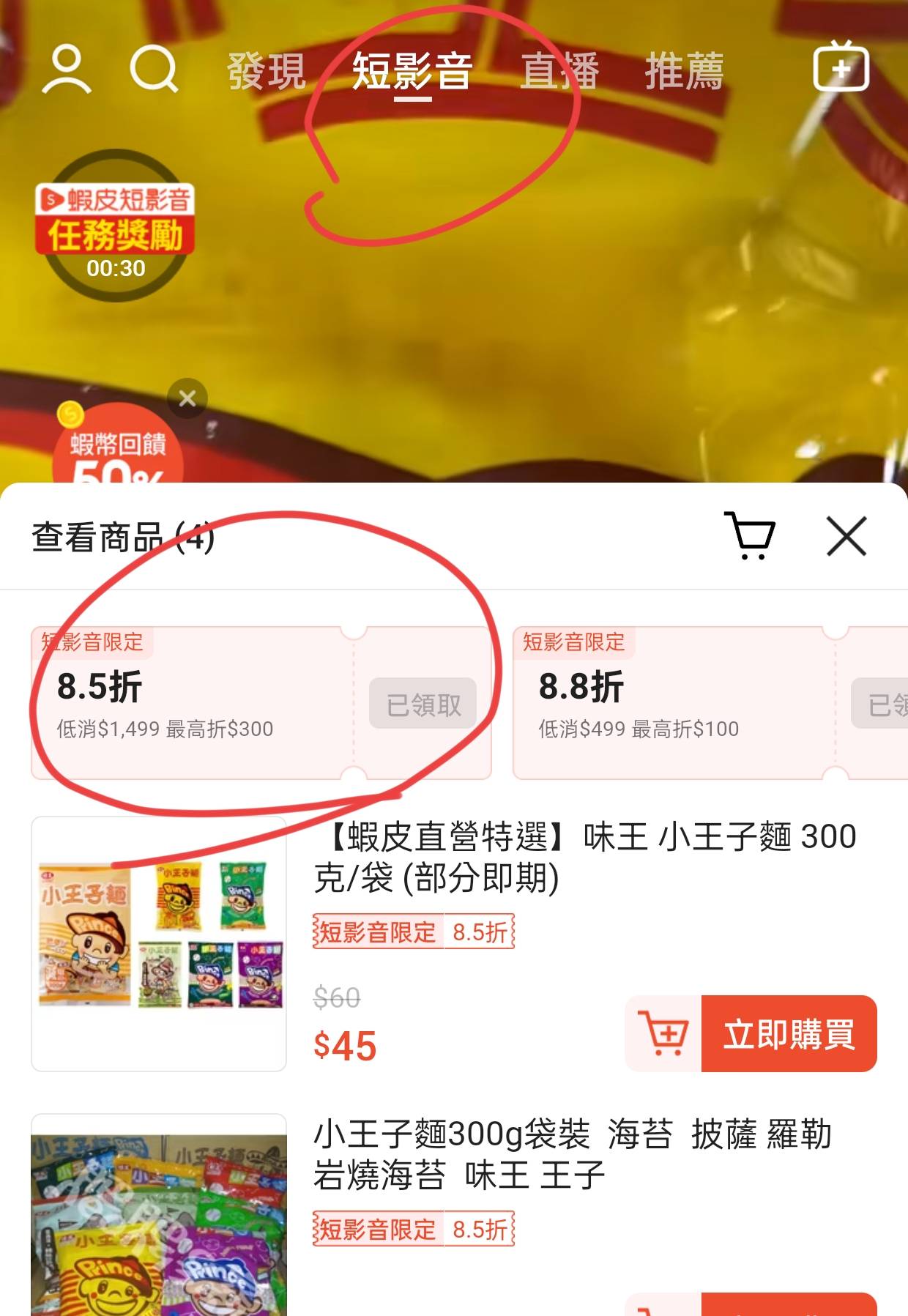Image resolution: width=908 pixels, height=1316 pixels.
Task: Open the shopping cart icon
Action: 751,536
